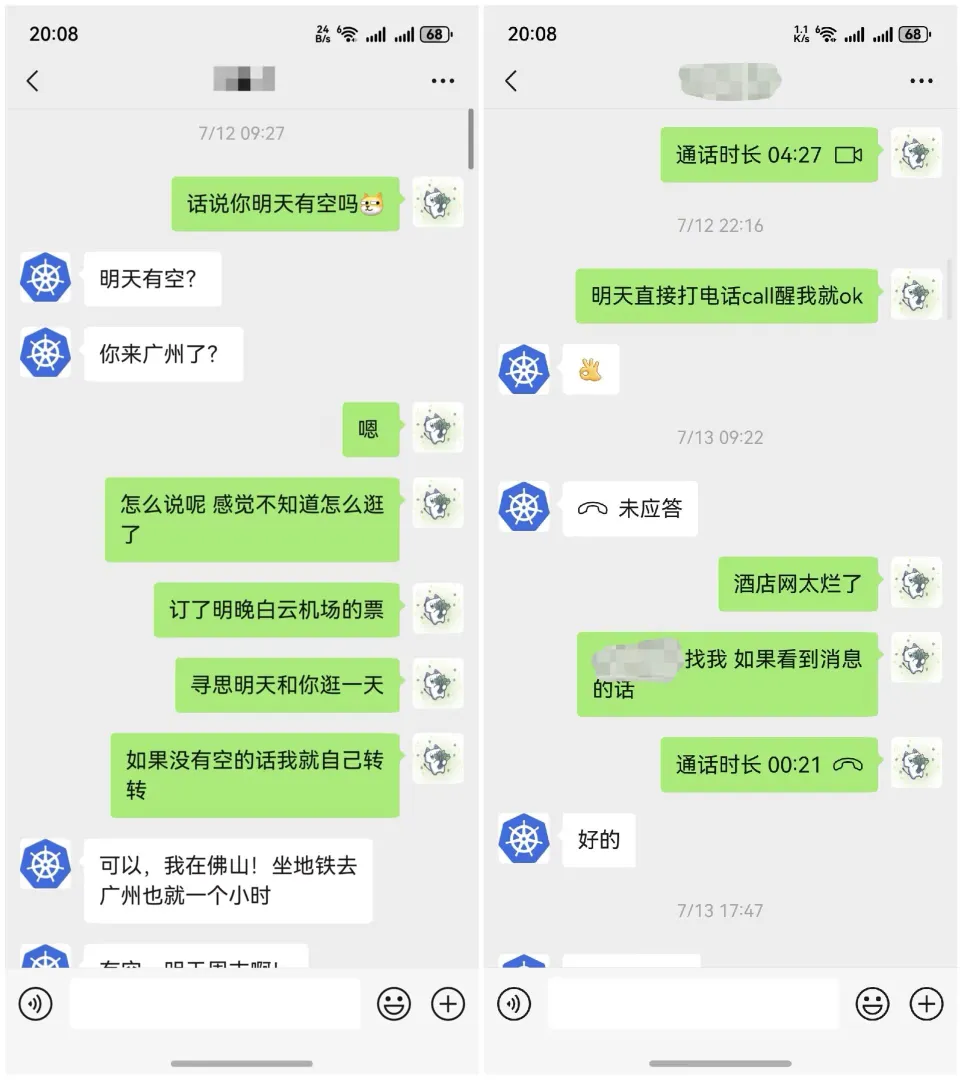Tap the missed call 未应答 entry
The width and height of the screenshot is (963, 1080).
point(630,508)
